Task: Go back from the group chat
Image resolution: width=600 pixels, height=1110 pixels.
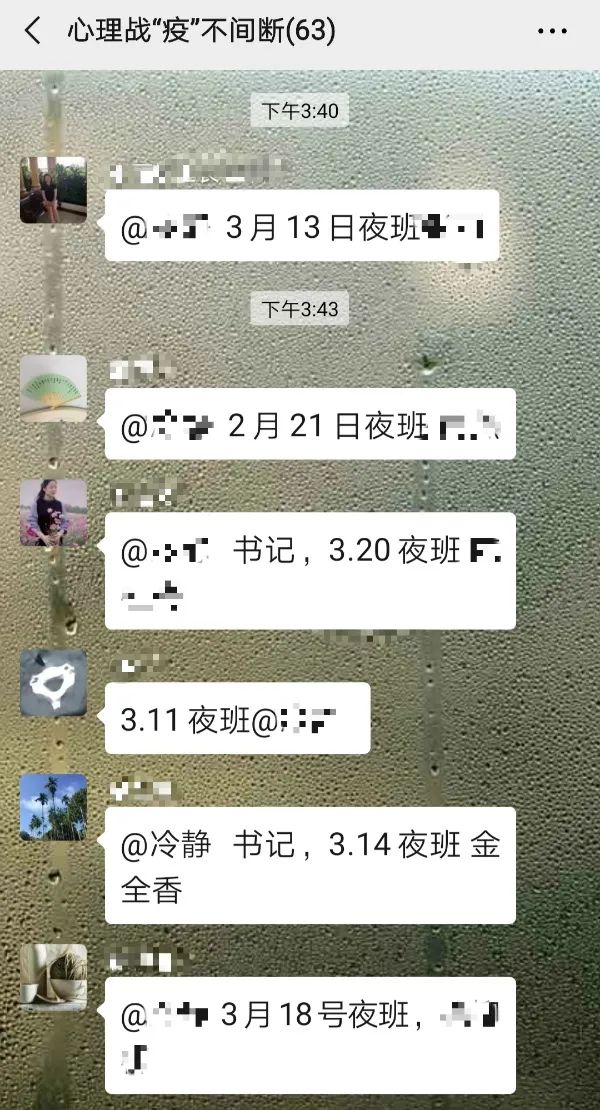Action: click(32, 32)
